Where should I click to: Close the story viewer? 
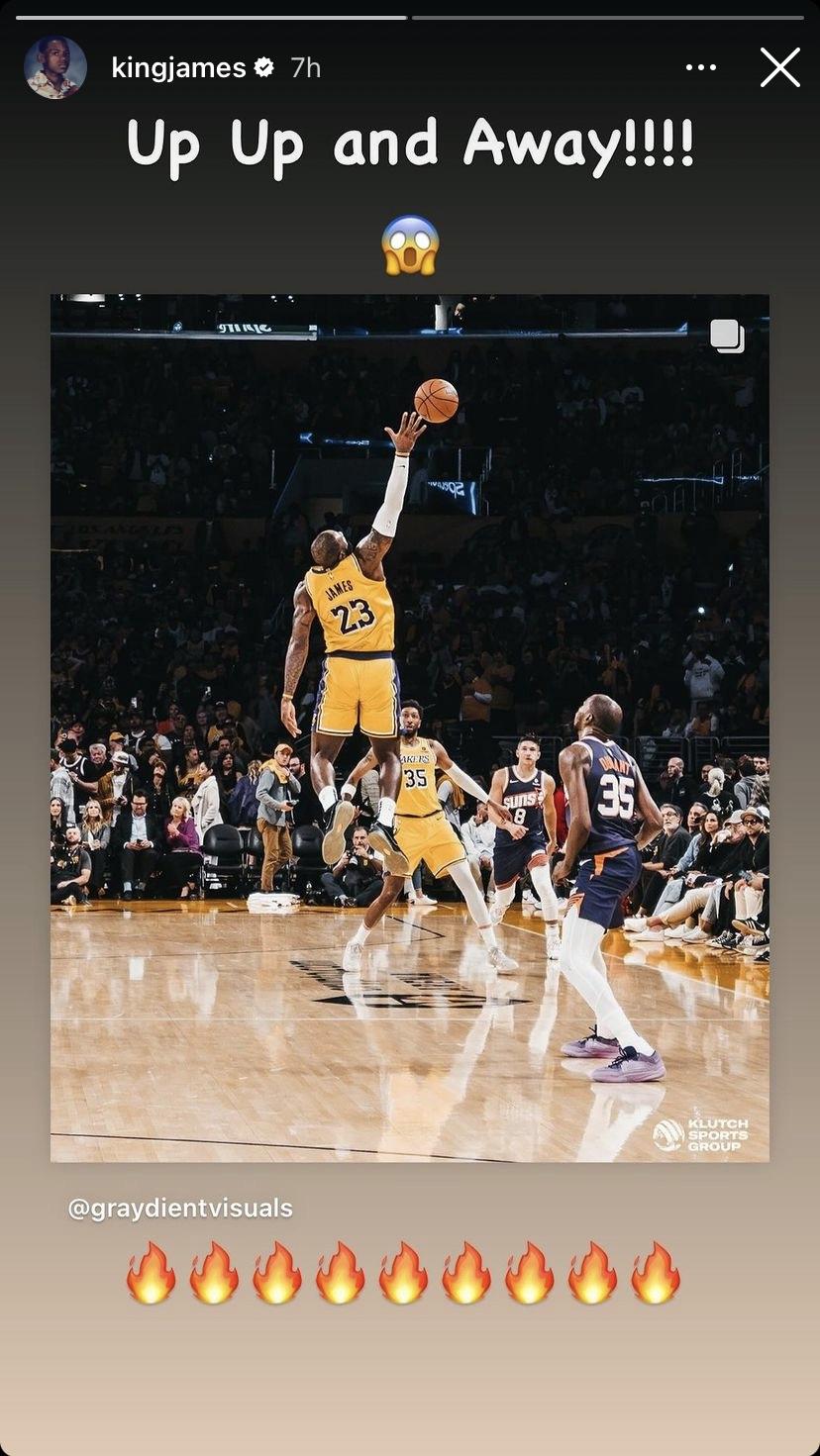[779, 68]
